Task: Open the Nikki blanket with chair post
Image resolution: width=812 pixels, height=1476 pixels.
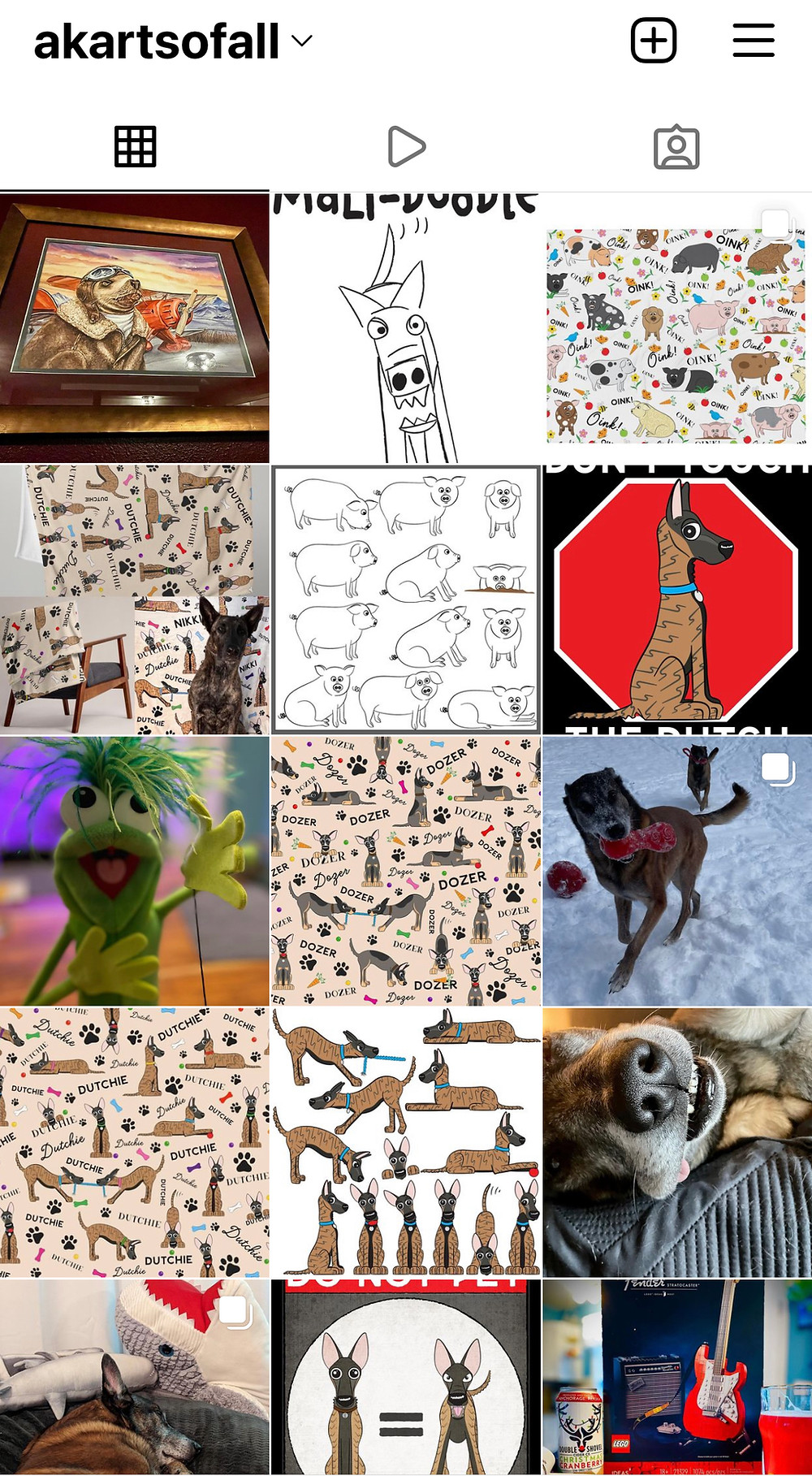Action: (x=134, y=599)
